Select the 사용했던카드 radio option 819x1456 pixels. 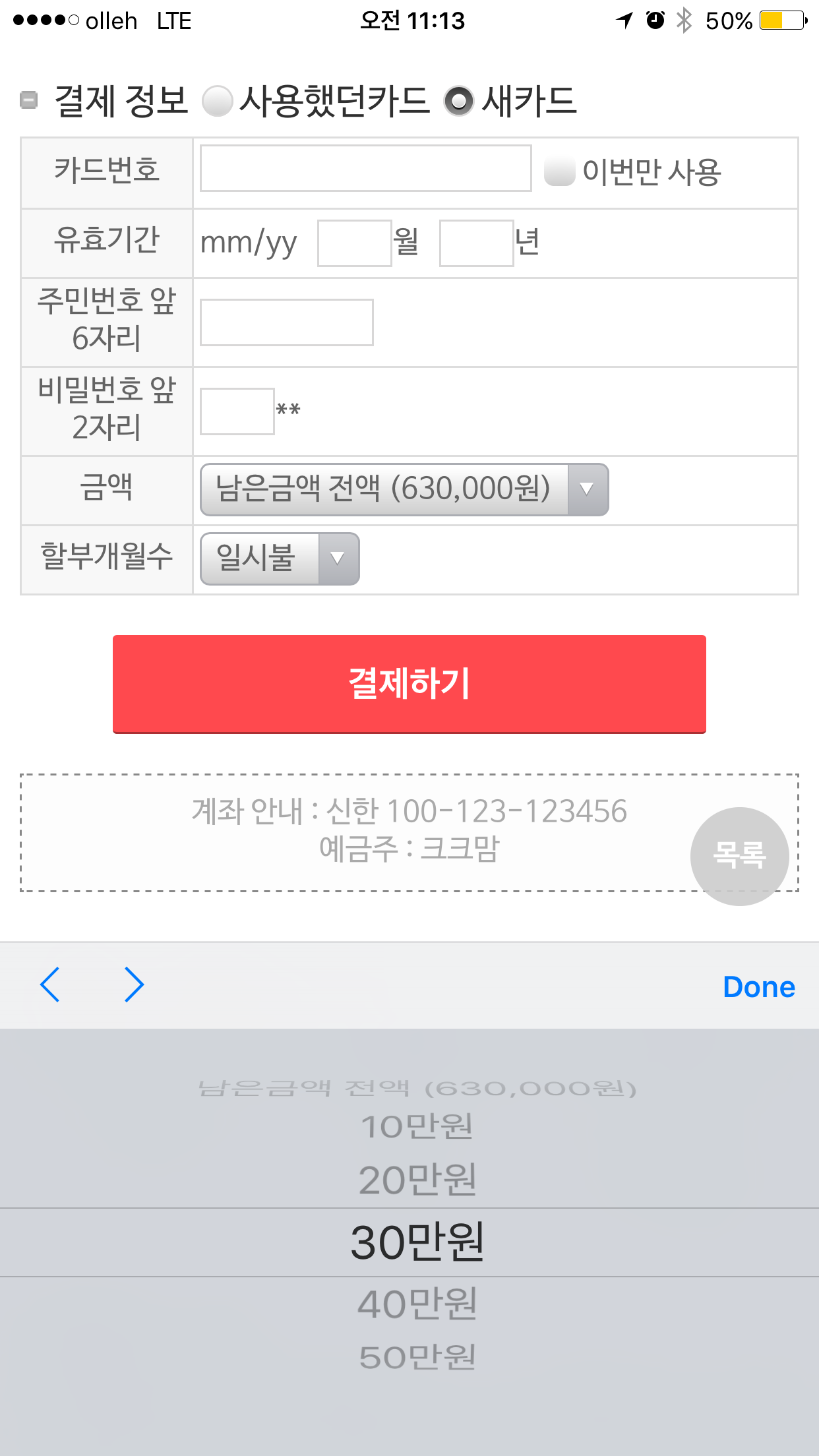(x=218, y=102)
